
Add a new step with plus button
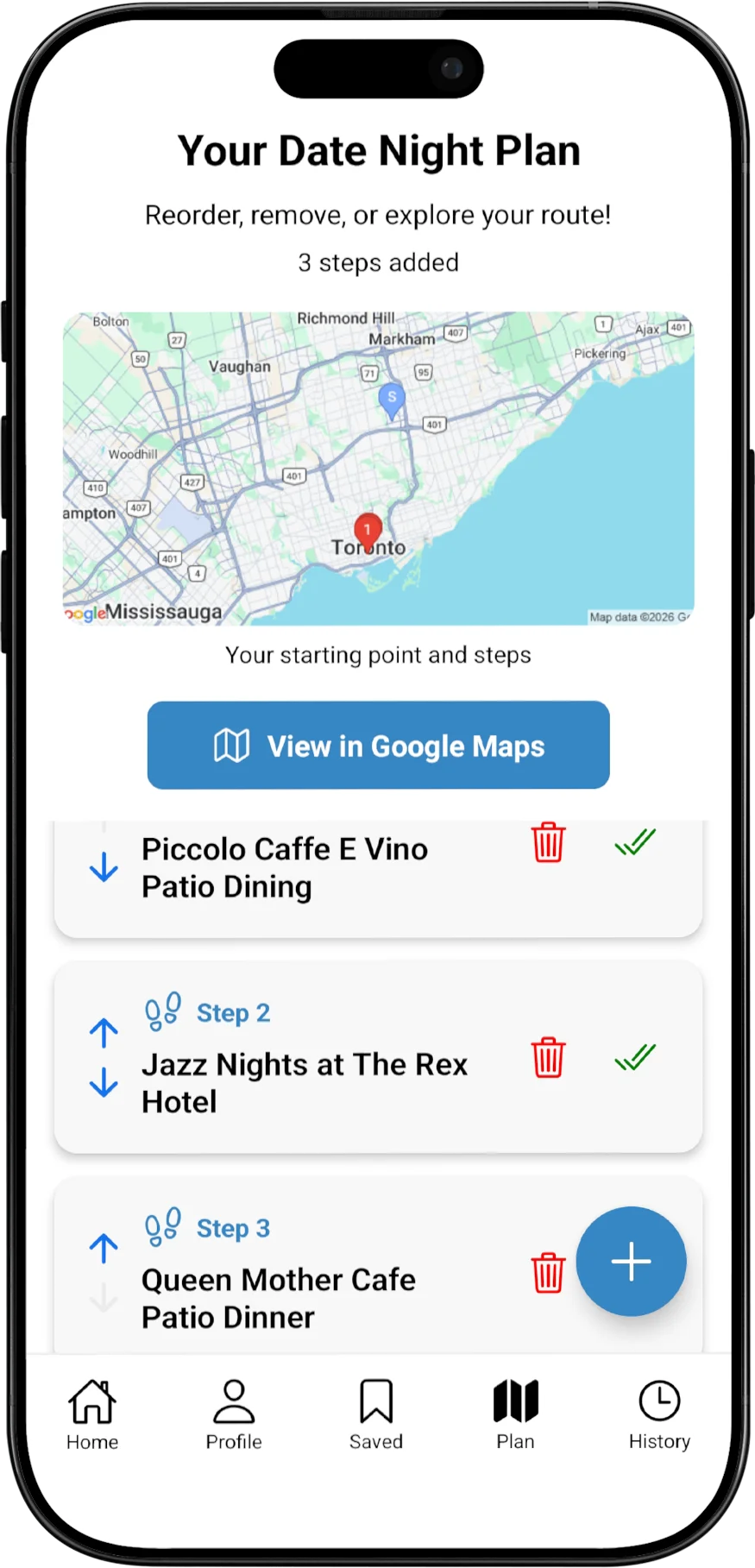[x=631, y=1261]
